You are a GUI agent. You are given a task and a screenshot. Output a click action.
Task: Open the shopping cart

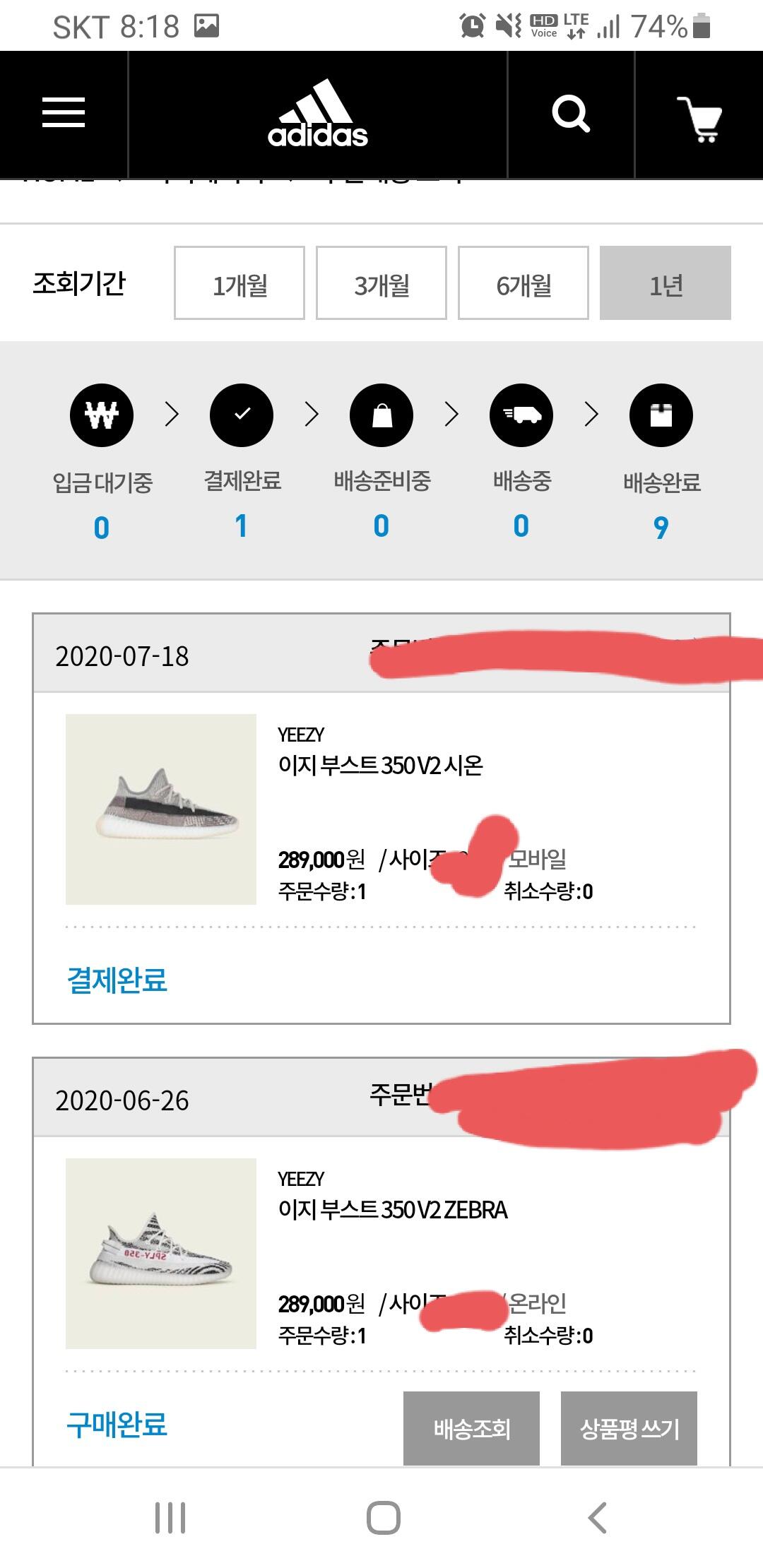(699, 118)
